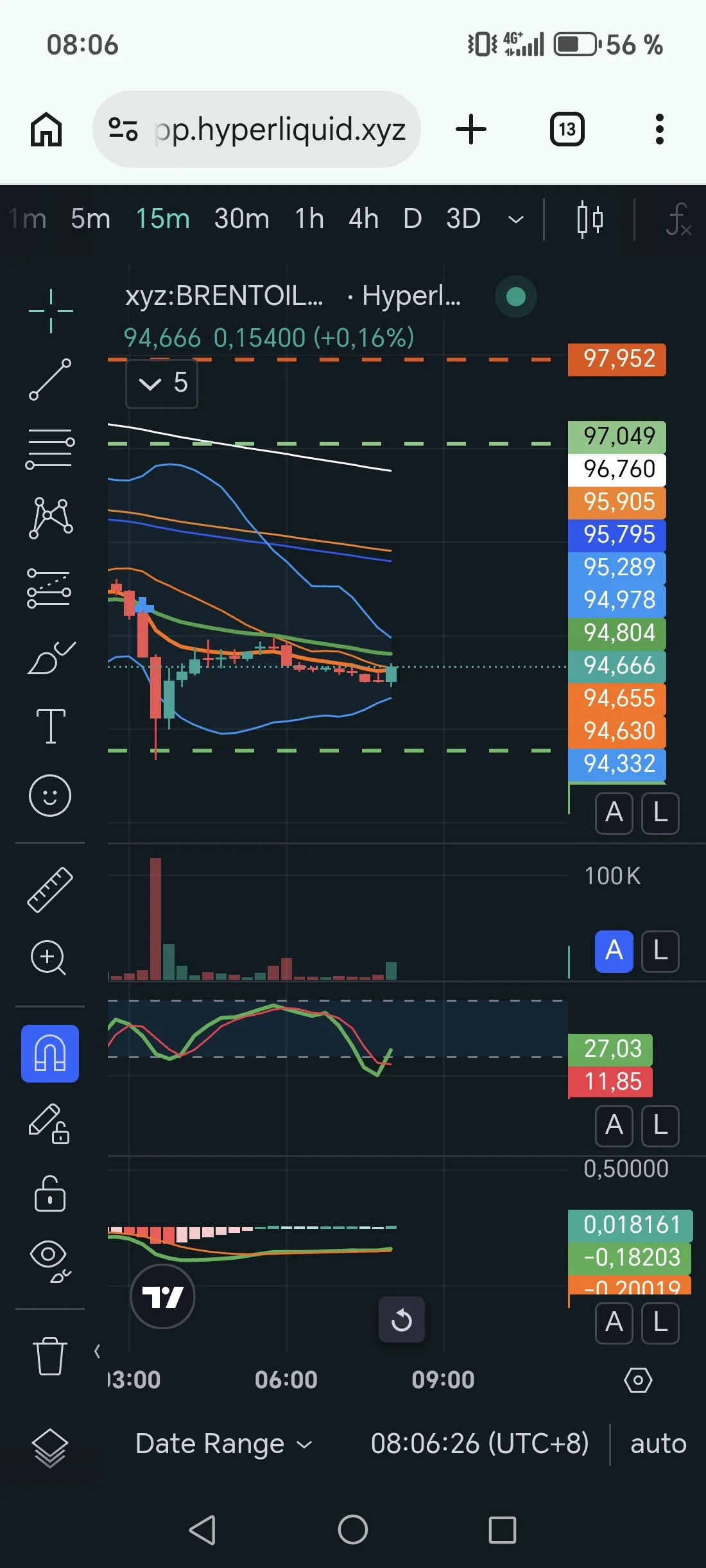
Task: Select the trend line drawing tool
Action: pyautogui.click(x=50, y=379)
